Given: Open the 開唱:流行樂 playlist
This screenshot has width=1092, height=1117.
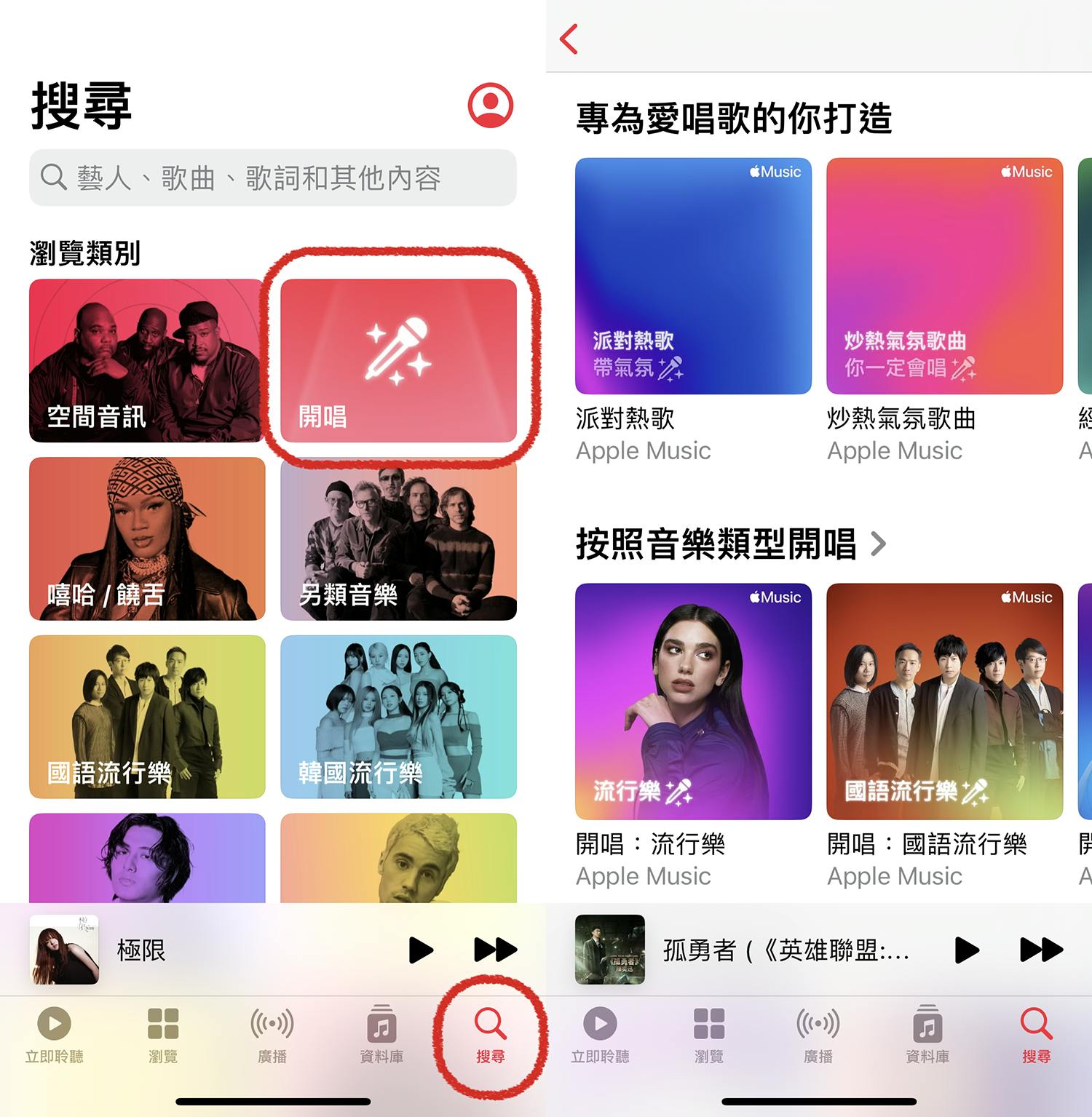Looking at the screenshot, I should 692,701.
